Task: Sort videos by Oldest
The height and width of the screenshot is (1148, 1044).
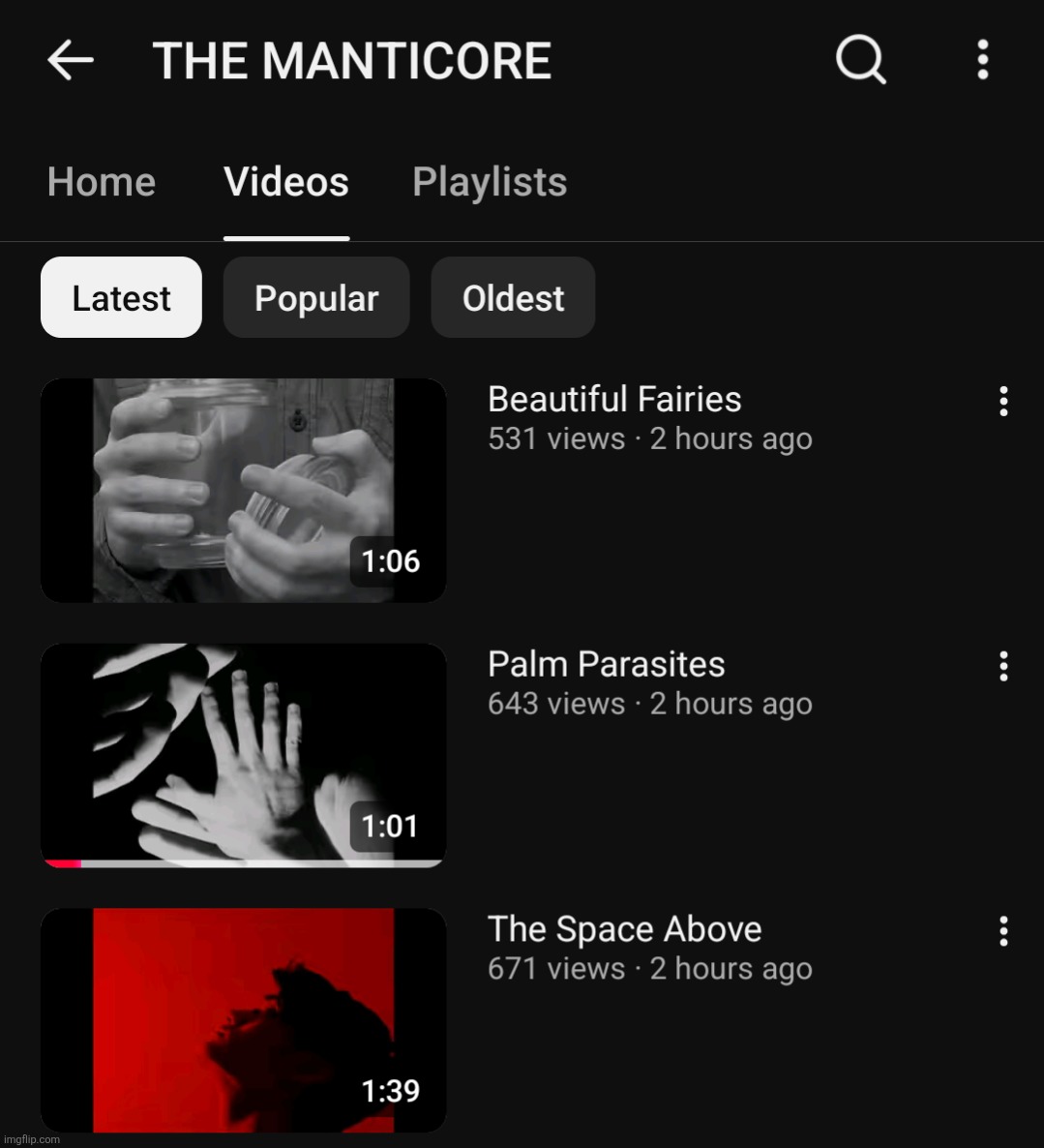Action: point(513,298)
